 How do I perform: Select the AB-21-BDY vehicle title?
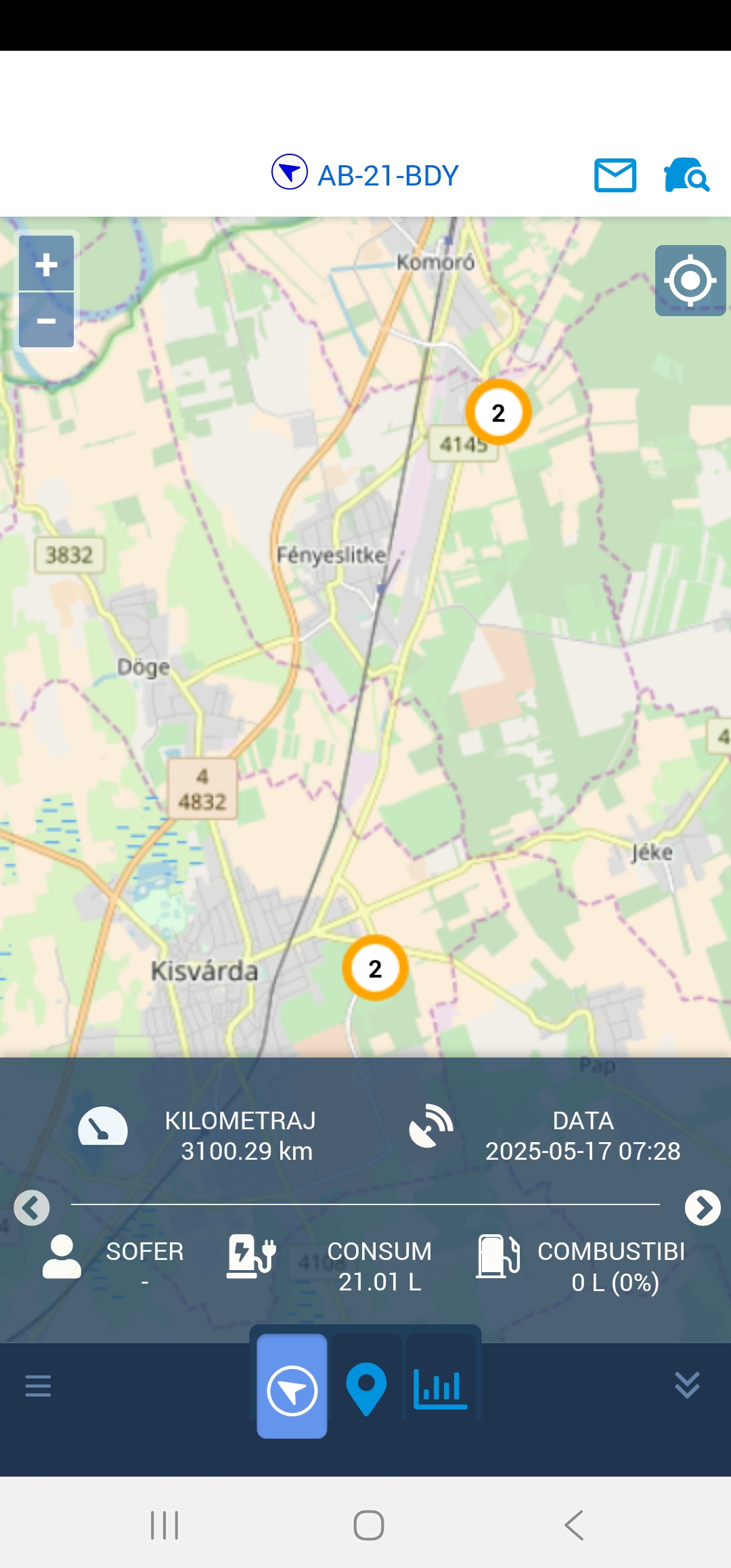click(389, 175)
